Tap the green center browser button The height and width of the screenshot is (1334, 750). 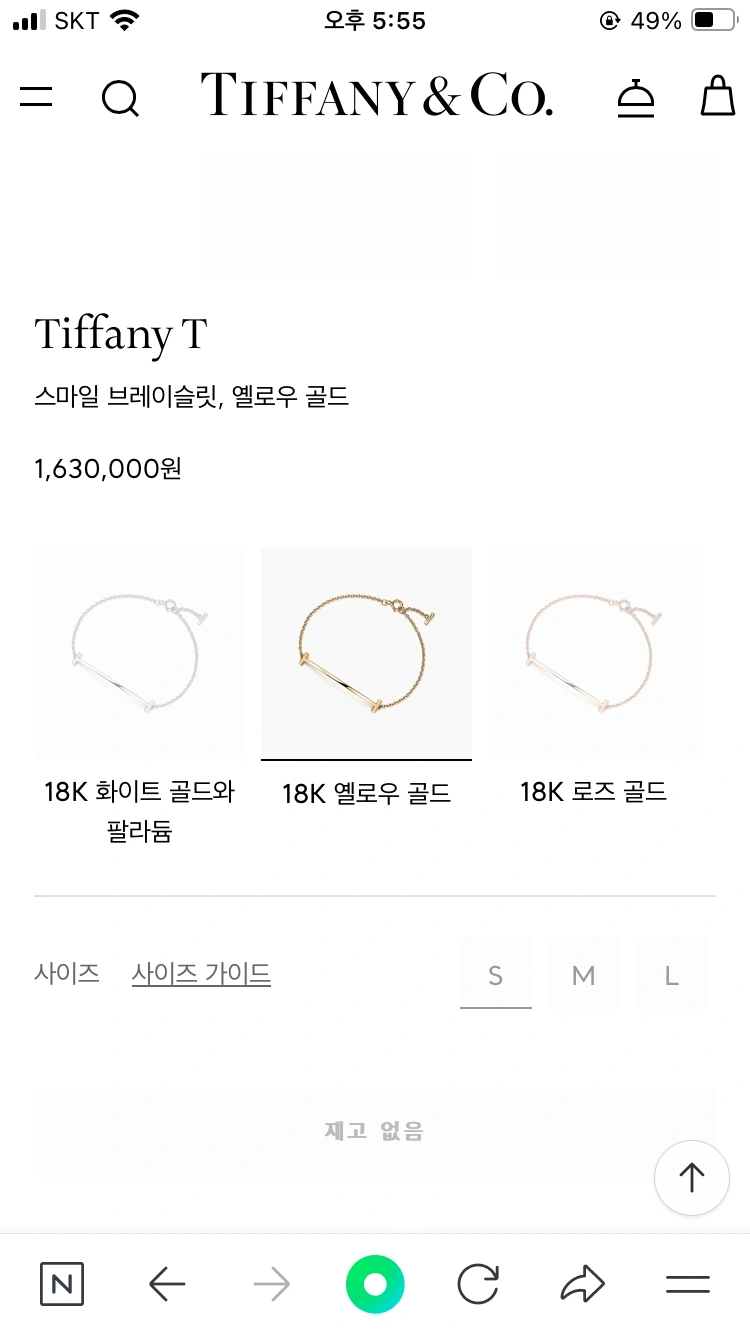(375, 1284)
